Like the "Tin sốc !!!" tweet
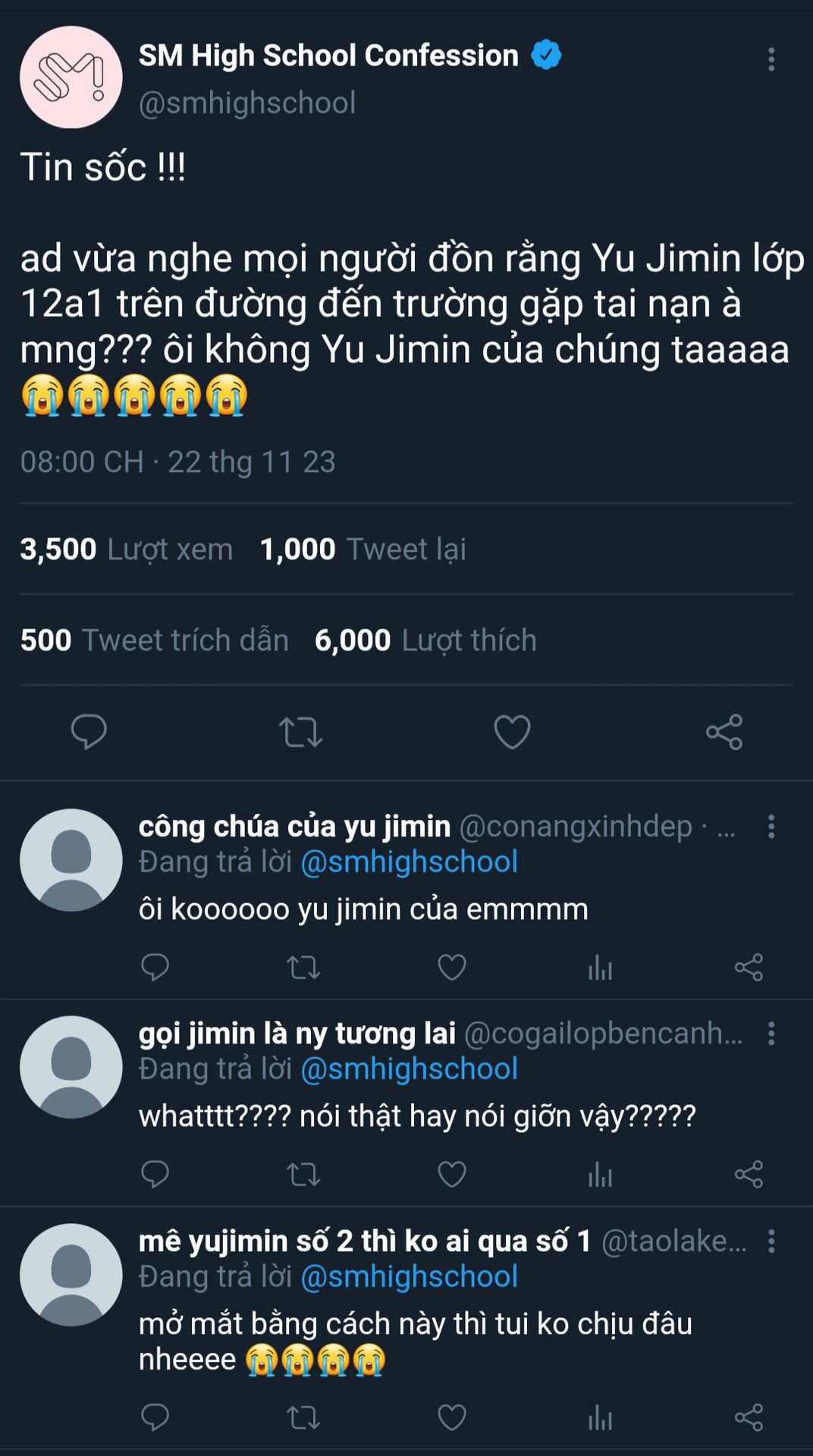Viewport: 813px width, 1456px height. 512,732
